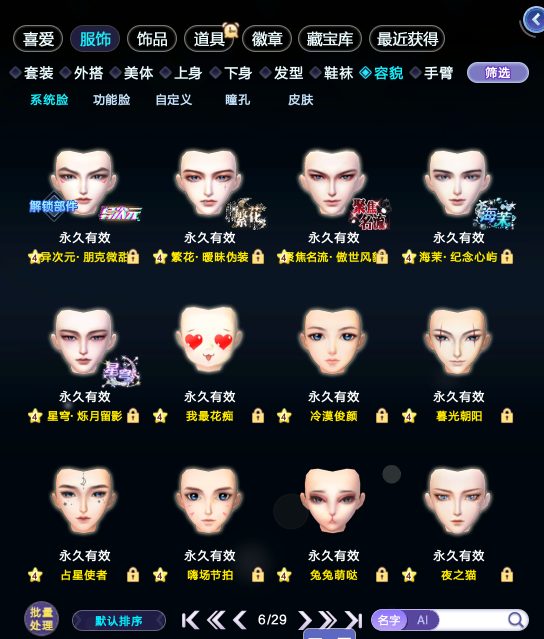This screenshot has width=544, height=639.
Task: Select the 我最花痴 face
Action: pos(209,340)
